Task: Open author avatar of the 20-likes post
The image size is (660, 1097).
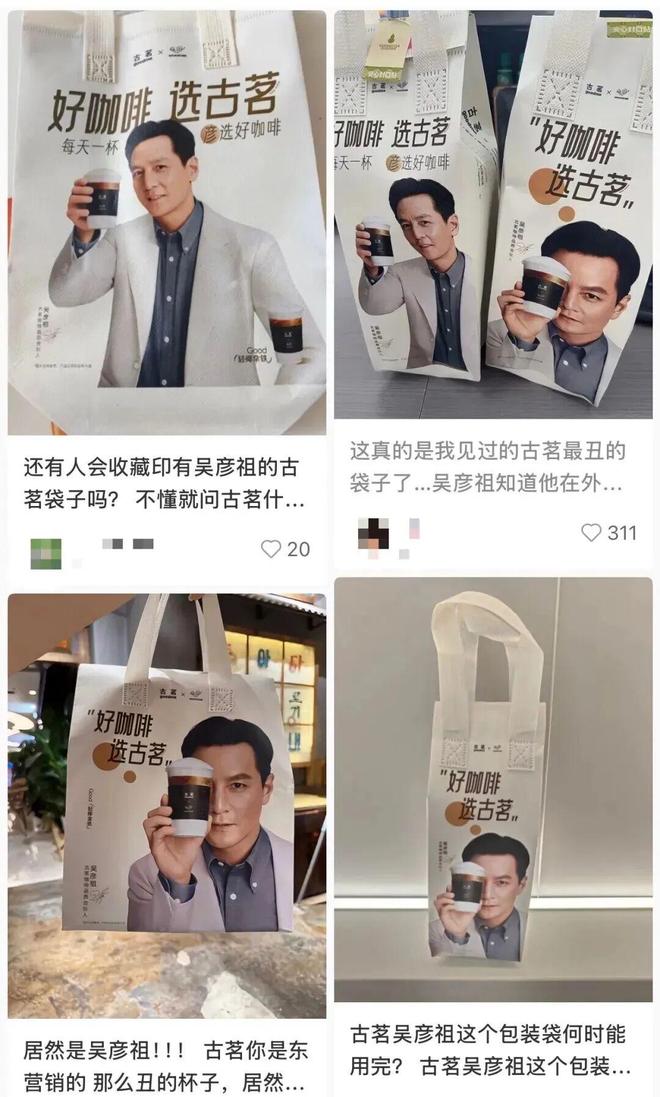Action: click(45, 552)
